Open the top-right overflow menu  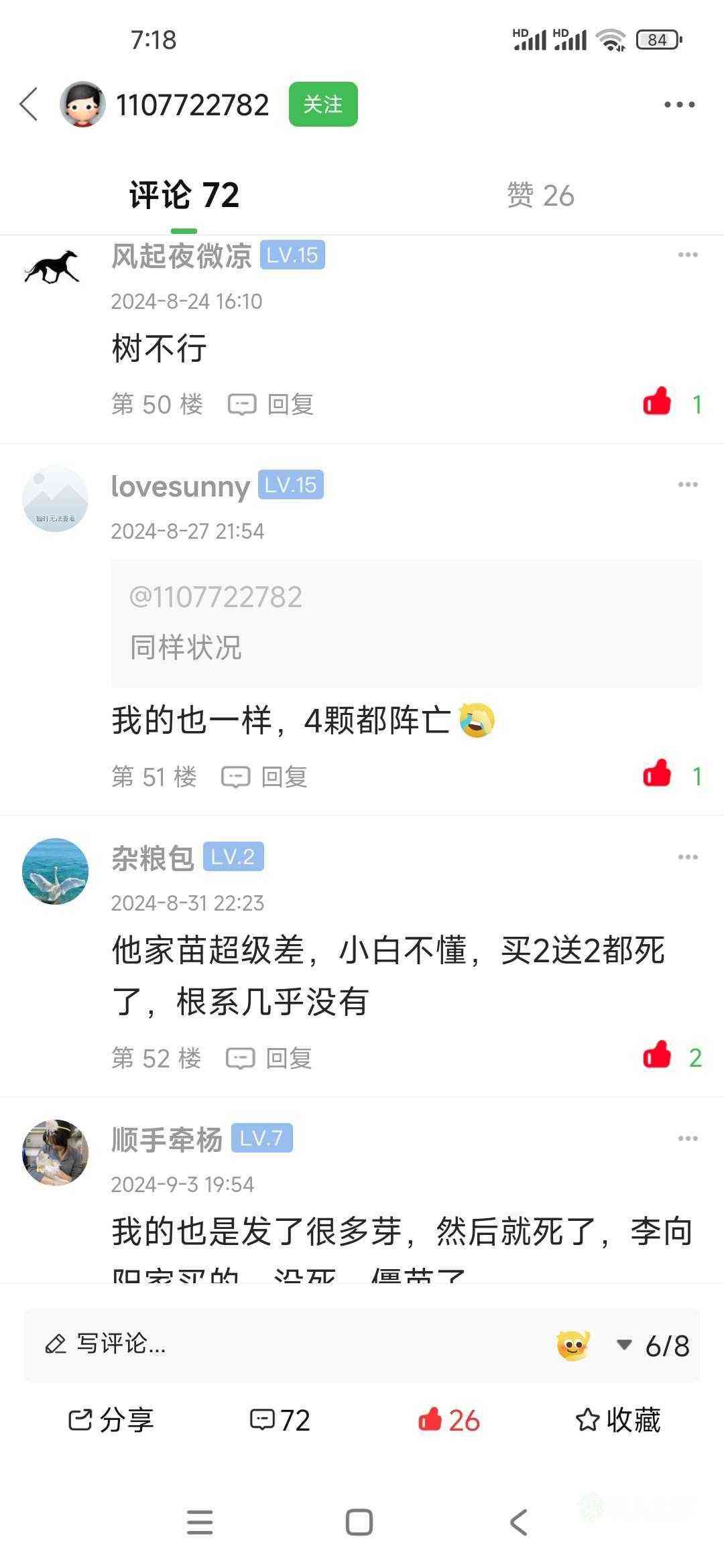679,105
